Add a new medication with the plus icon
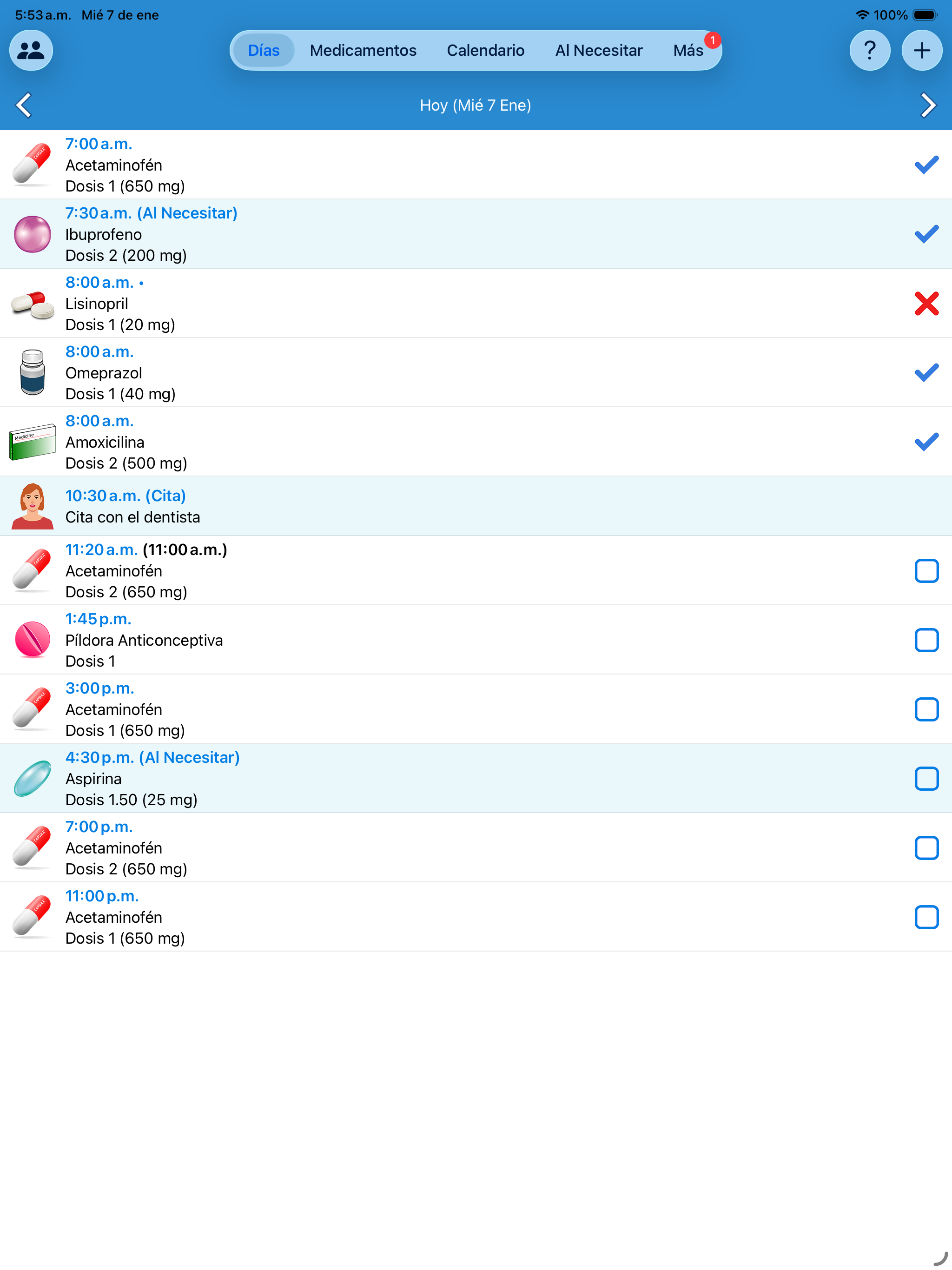 [x=922, y=51]
